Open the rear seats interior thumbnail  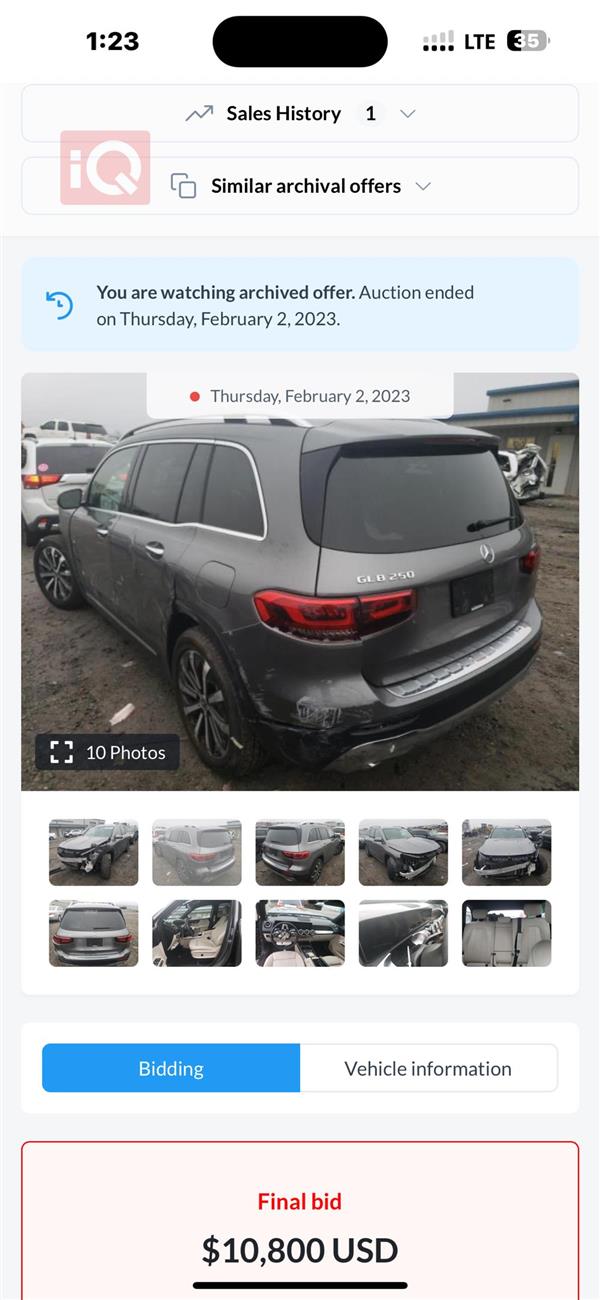pyautogui.click(x=506, y=933)
